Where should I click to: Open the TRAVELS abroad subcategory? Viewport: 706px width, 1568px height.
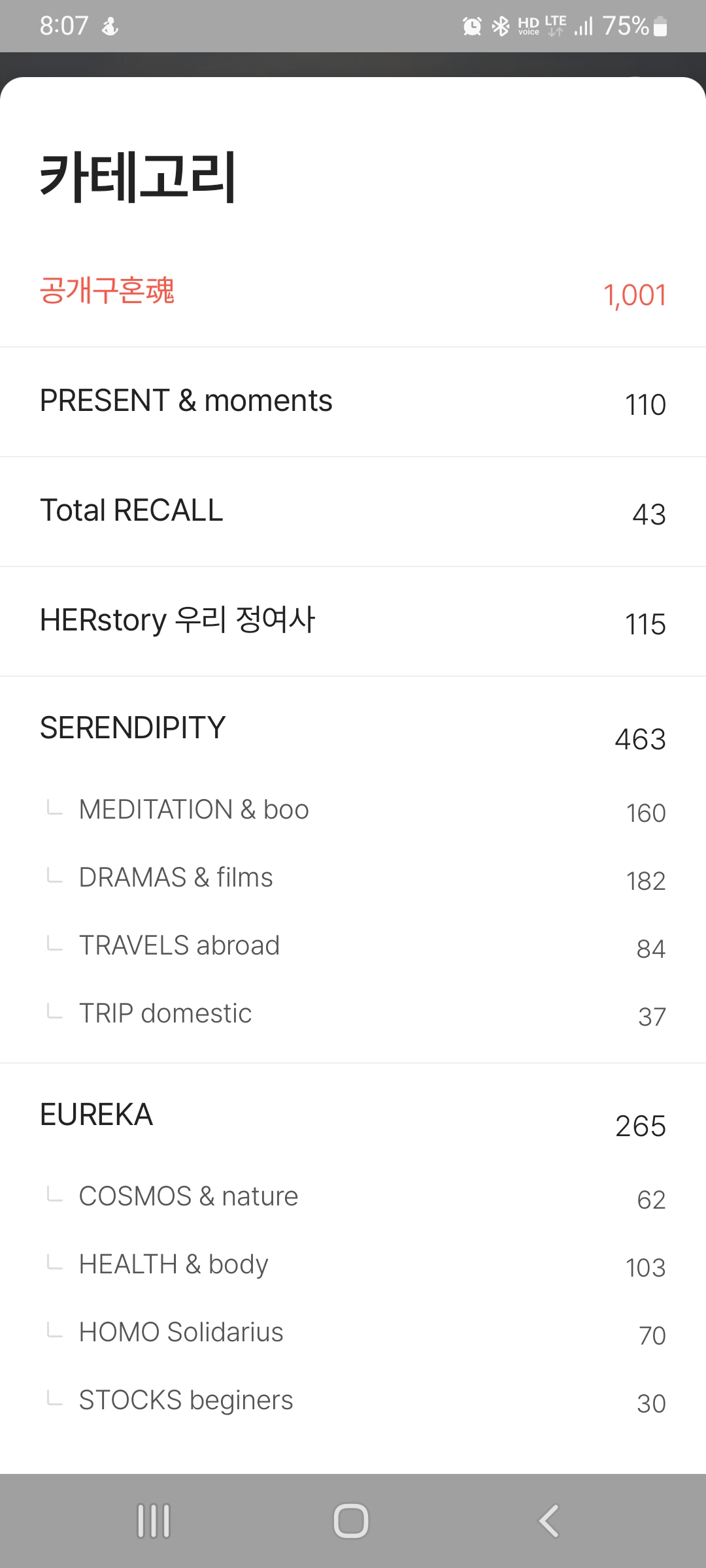(353, 946)
